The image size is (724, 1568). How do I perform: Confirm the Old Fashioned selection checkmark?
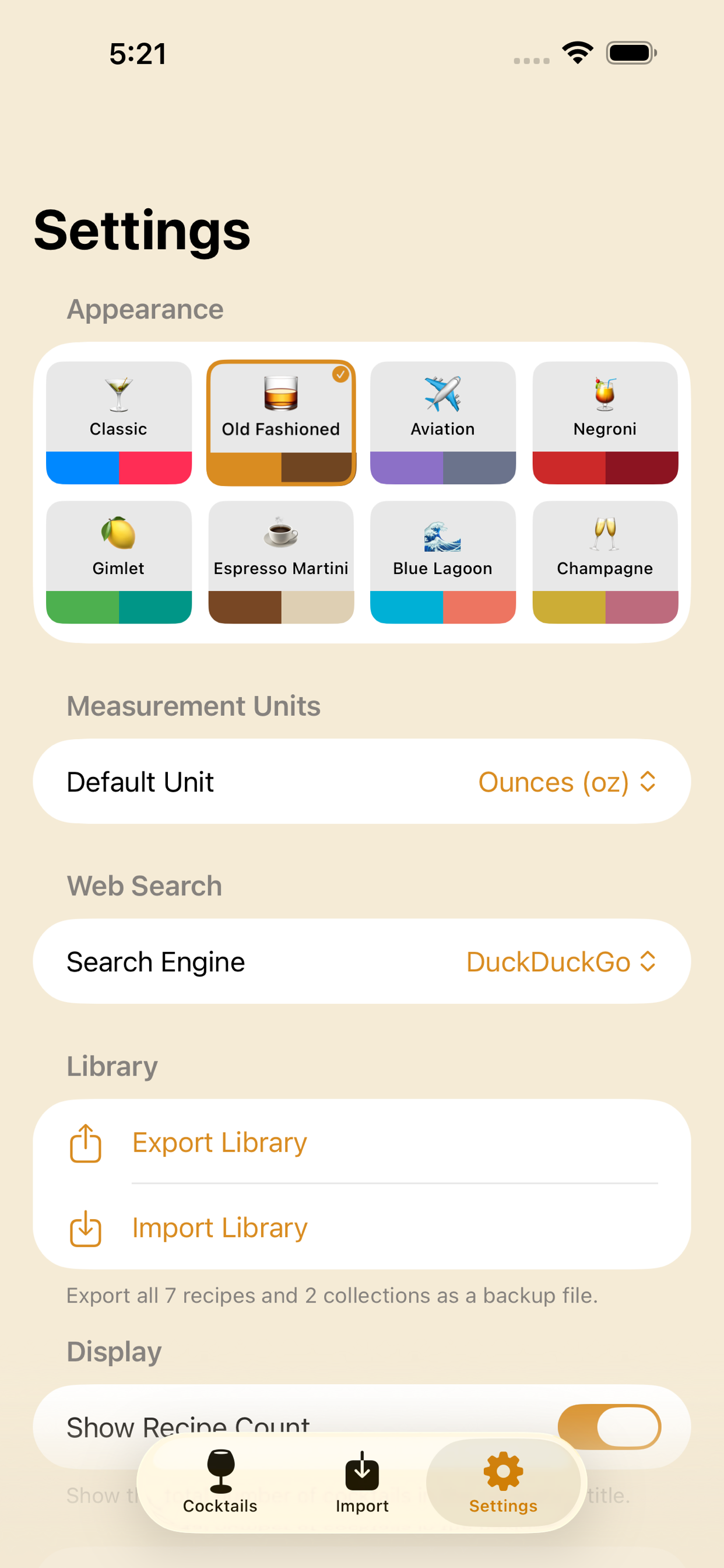[342, 375]
